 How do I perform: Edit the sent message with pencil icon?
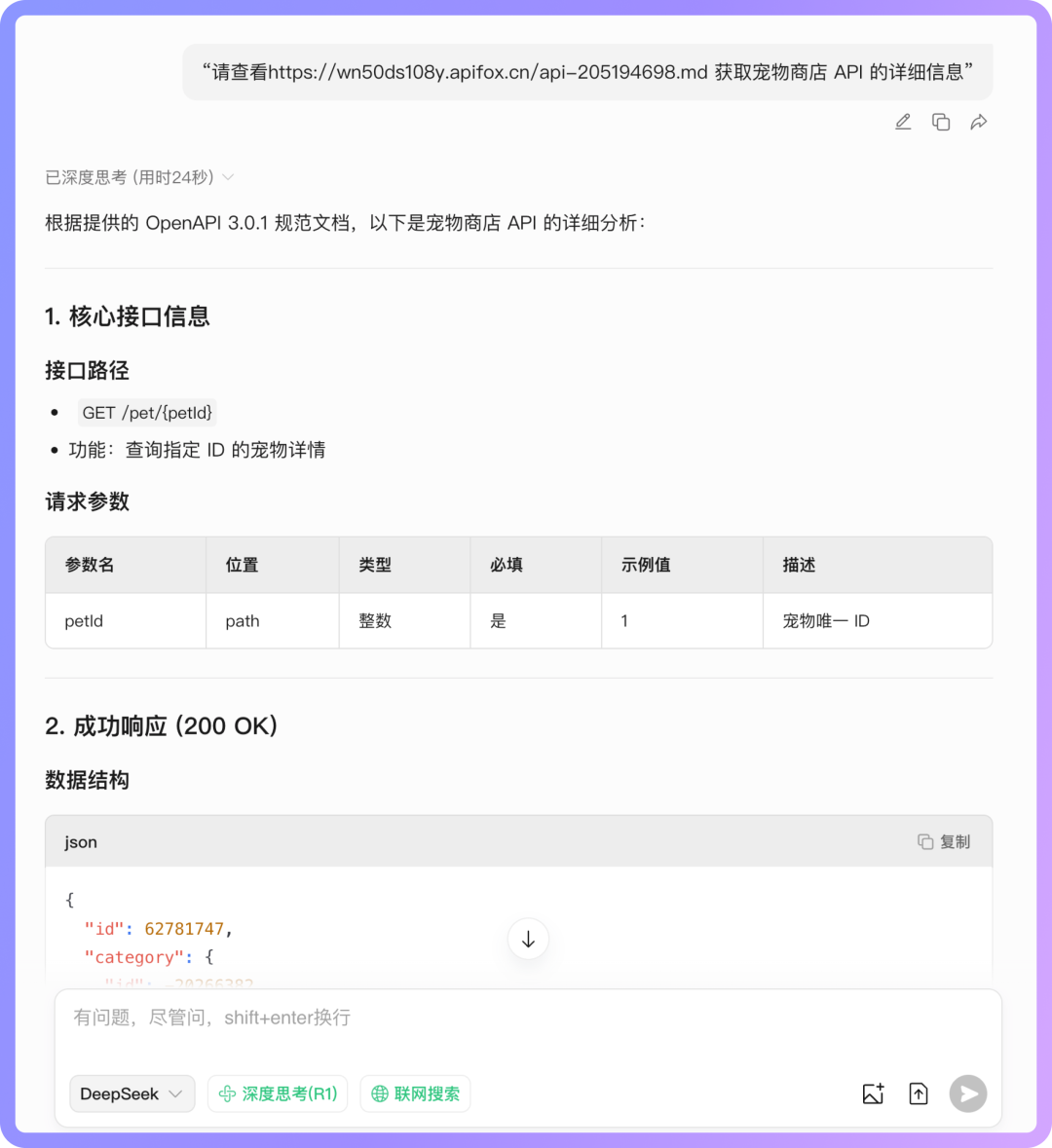pos(903,122)
